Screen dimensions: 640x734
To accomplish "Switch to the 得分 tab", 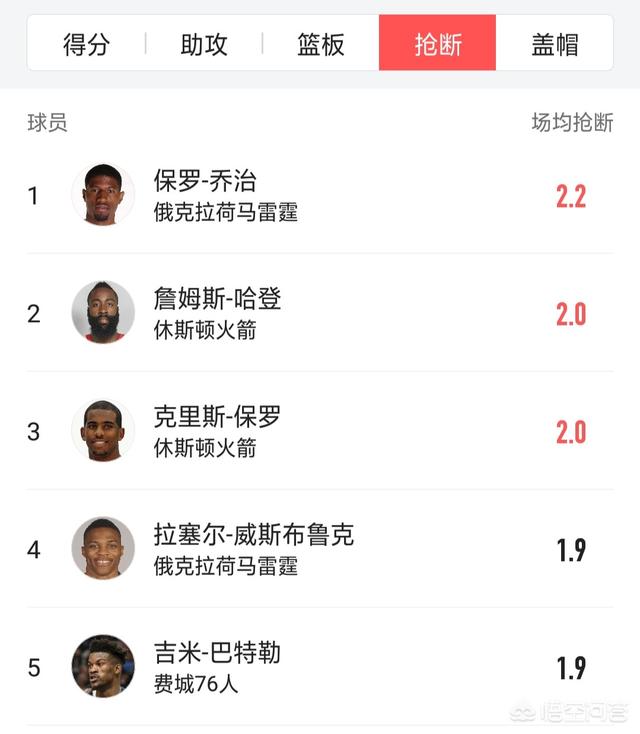I will 86,44.
